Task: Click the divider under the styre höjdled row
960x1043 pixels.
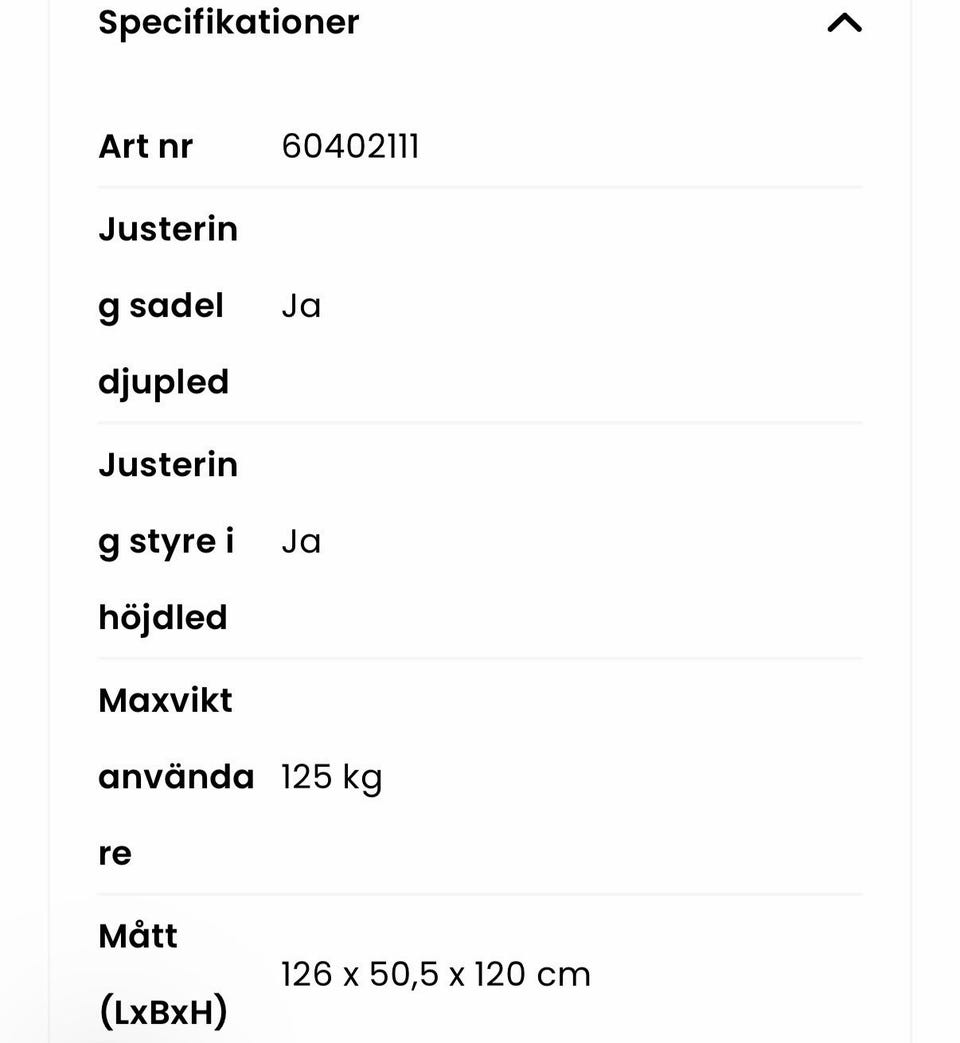Action: pos(480,657)
